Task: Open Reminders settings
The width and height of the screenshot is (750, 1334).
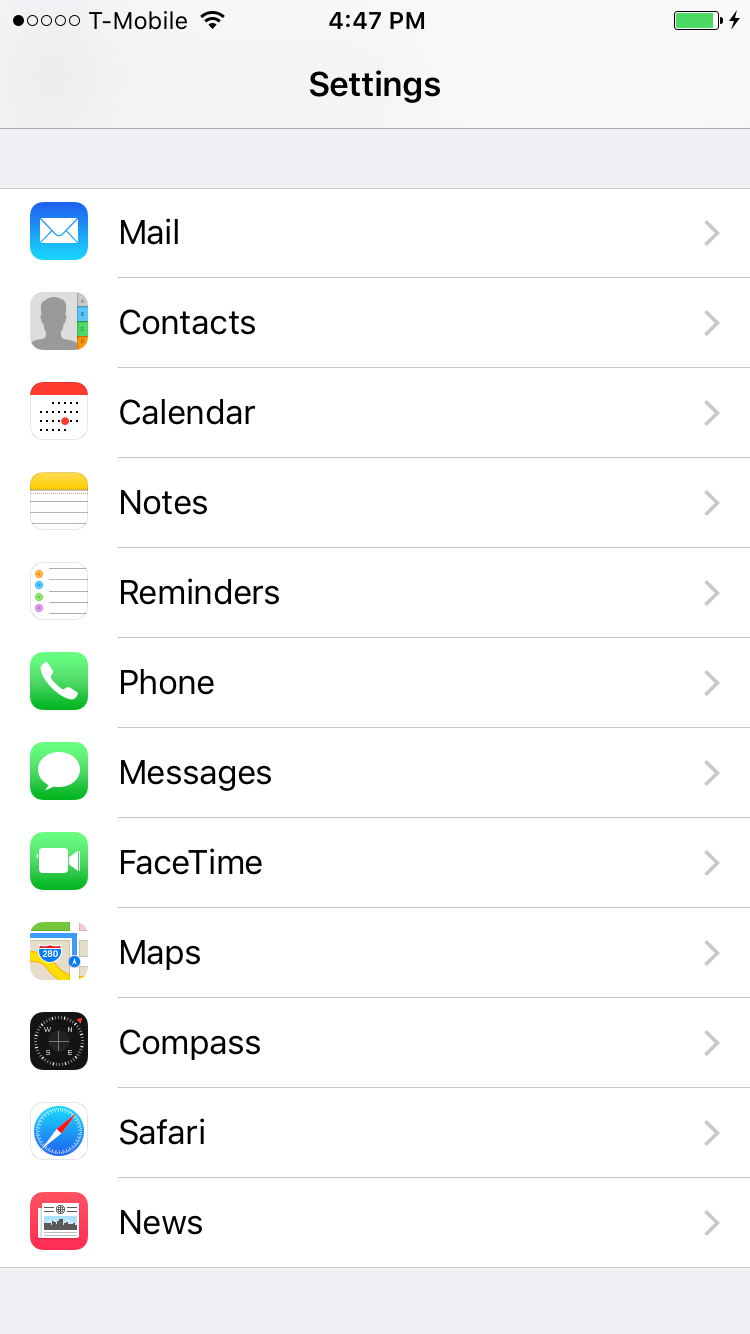Action: pyautogui.click(x=375, y=593)
